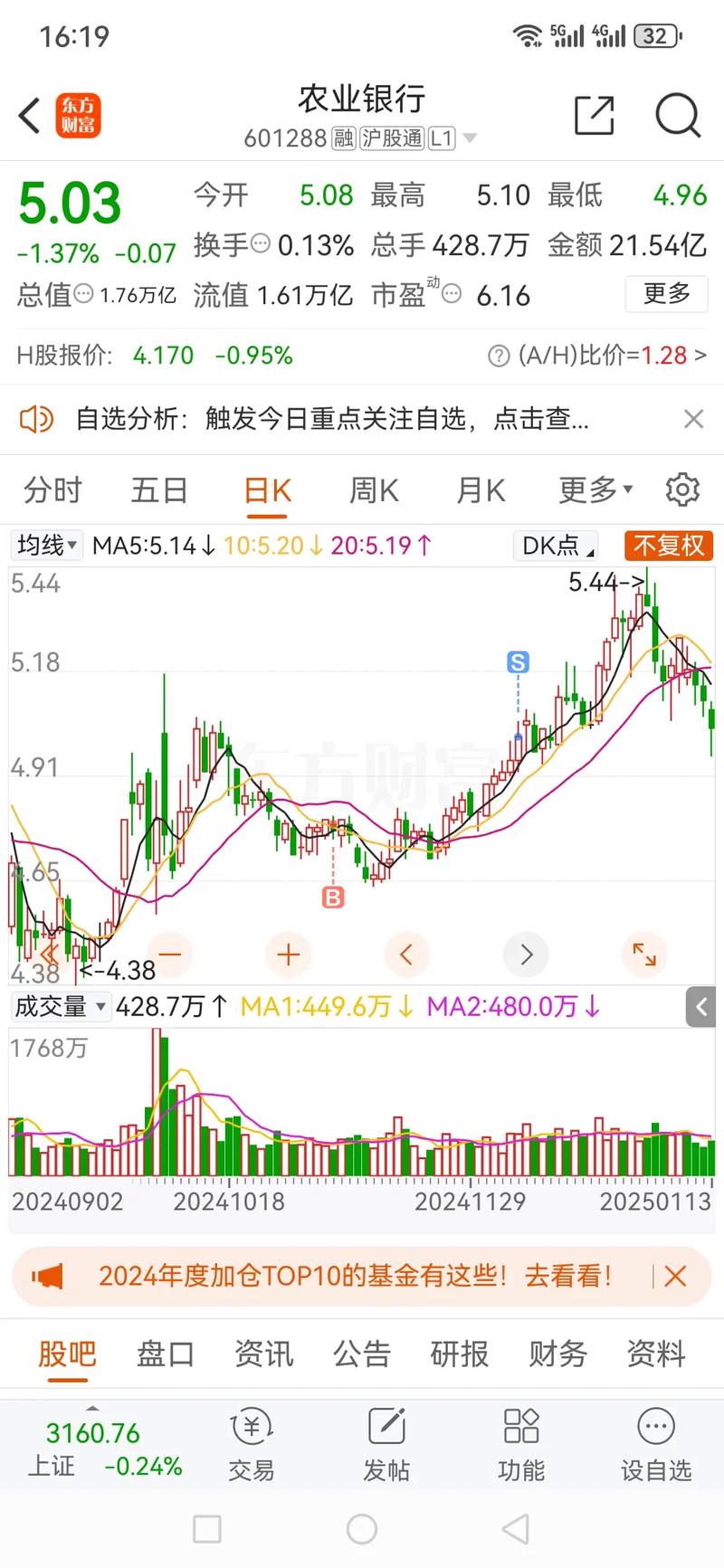
Task: Zoom into the chart using the plus icon
Action: 288,955
